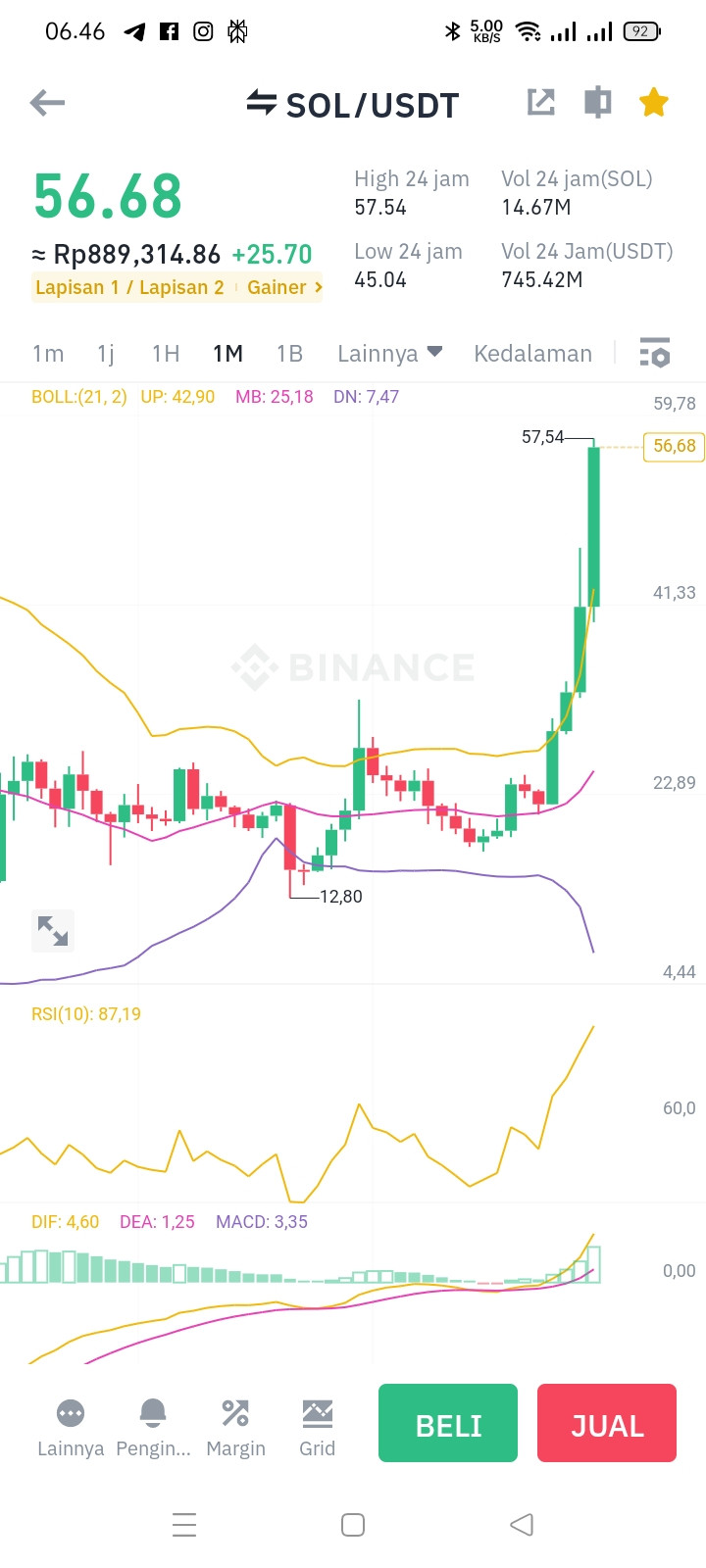The width and height of the screenshot is (706, 1568).
Task: Switch to the 1H timeframe
Action: [x=166, y=354]
